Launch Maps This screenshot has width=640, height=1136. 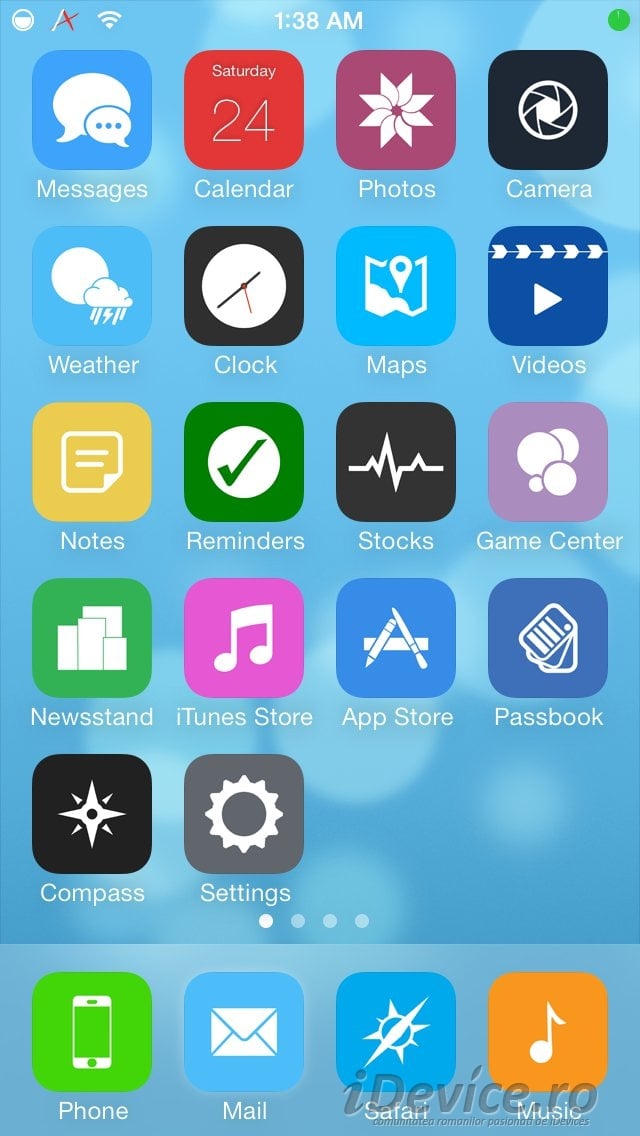point(396,286)
